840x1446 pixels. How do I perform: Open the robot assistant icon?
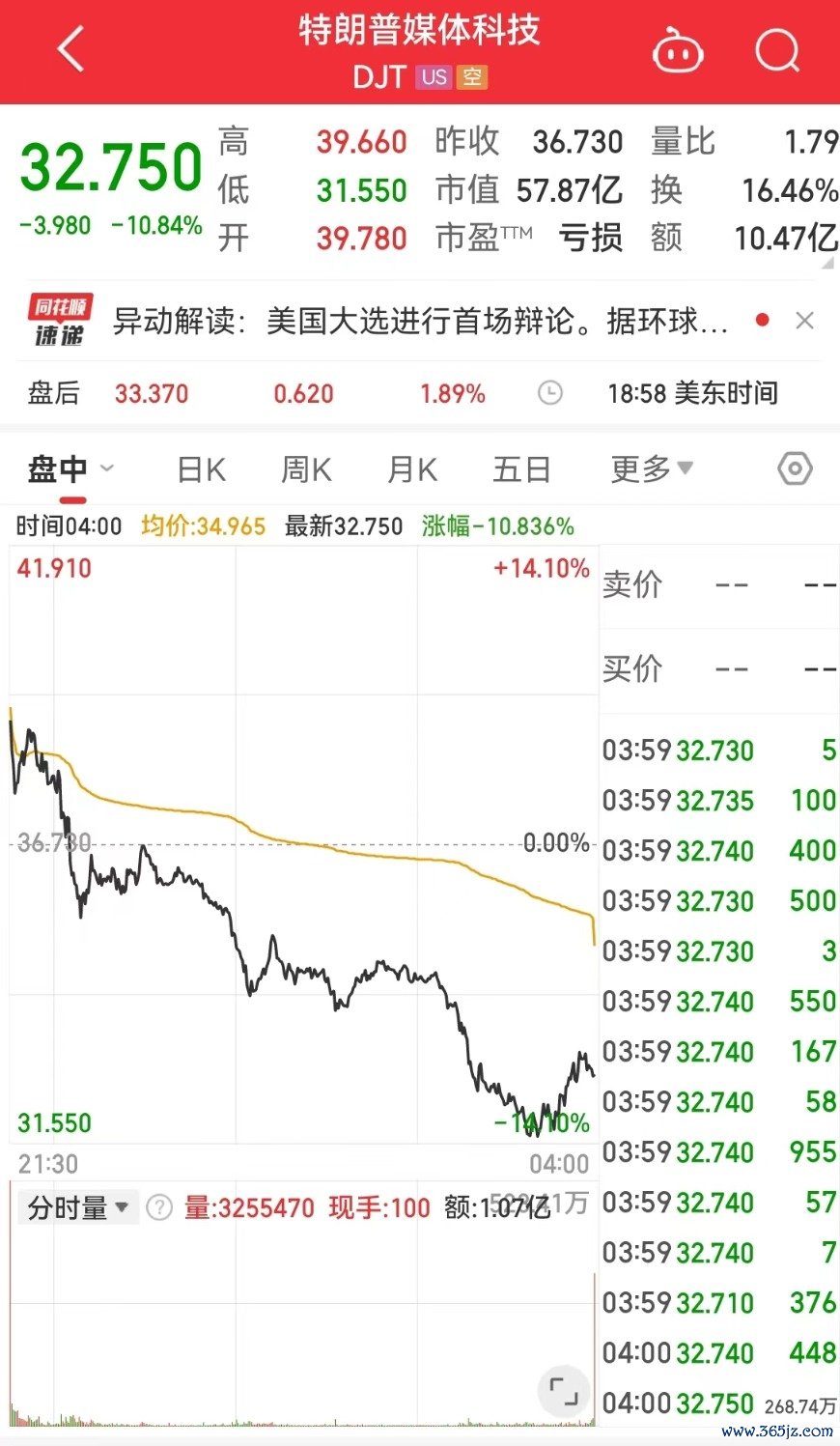pos(678,50)
